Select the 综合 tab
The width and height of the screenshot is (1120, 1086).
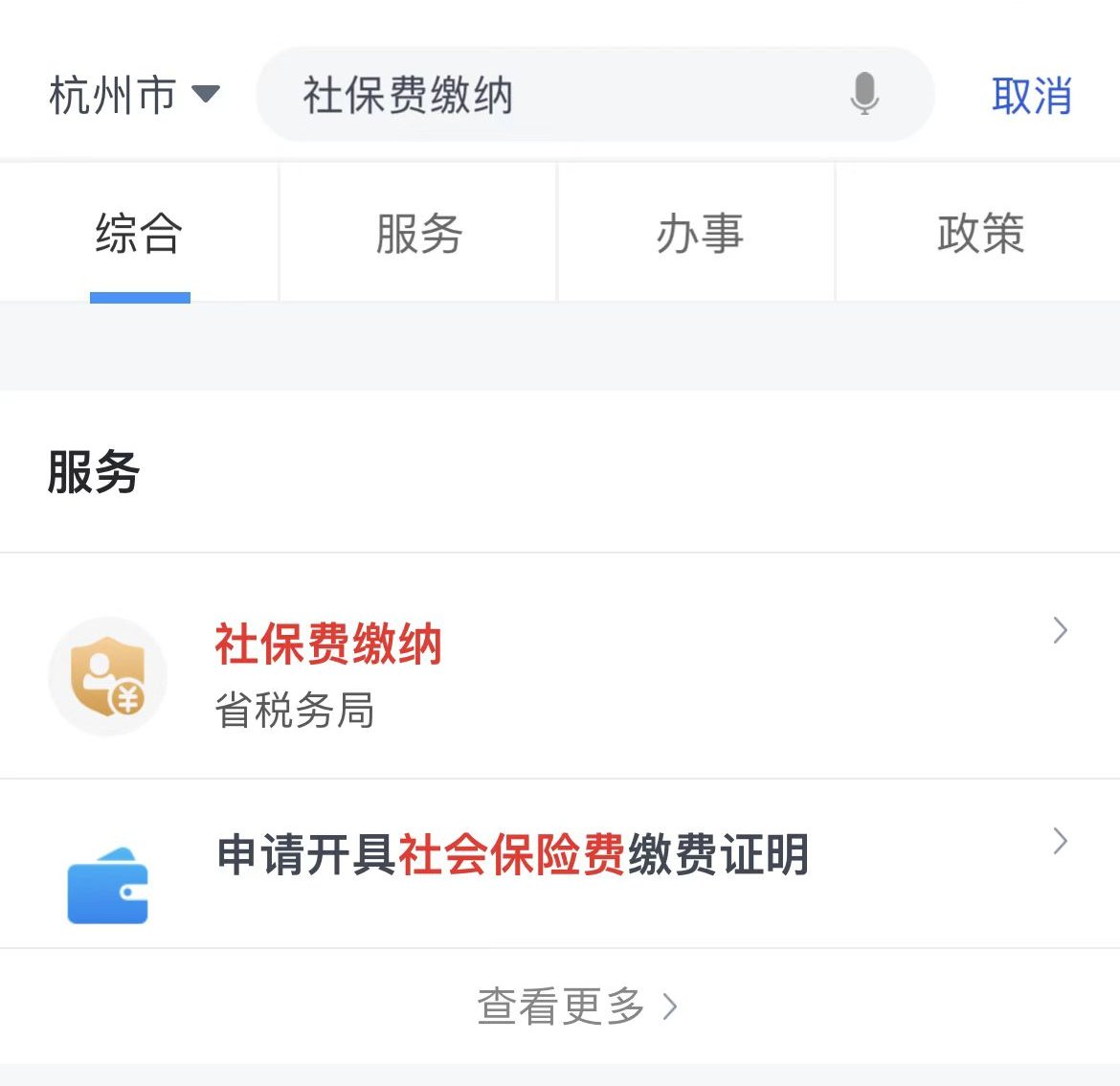[x=140, y=234]
